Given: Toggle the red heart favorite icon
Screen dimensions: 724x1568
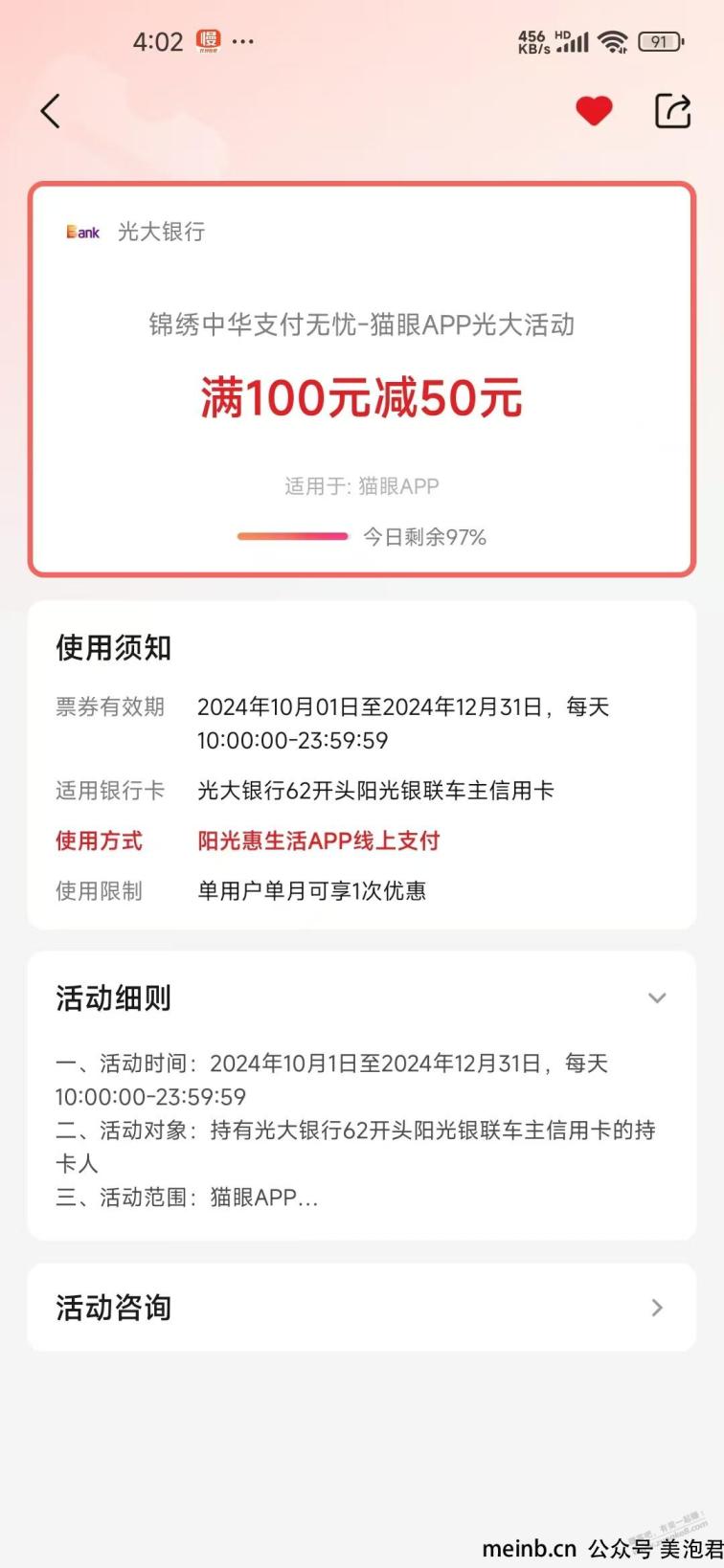Looking at the screenshot, I should pyautogui.click(x=594, y=111).
